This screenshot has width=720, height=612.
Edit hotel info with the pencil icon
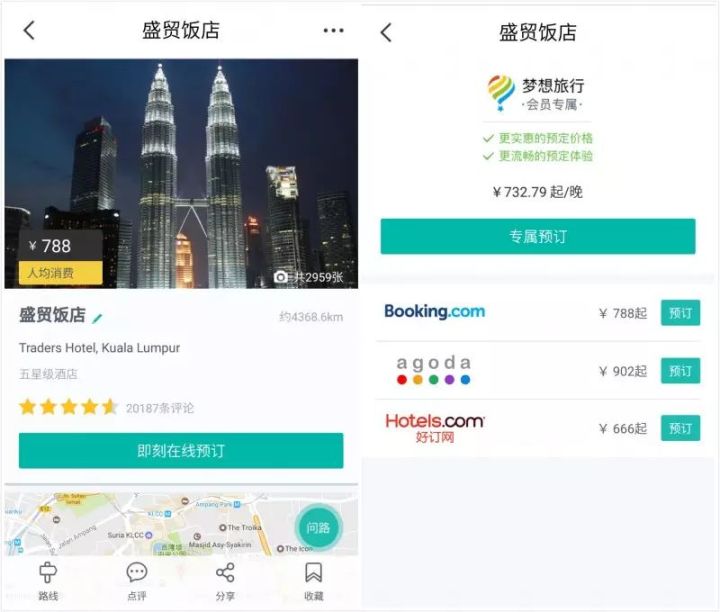click(98, 318)
